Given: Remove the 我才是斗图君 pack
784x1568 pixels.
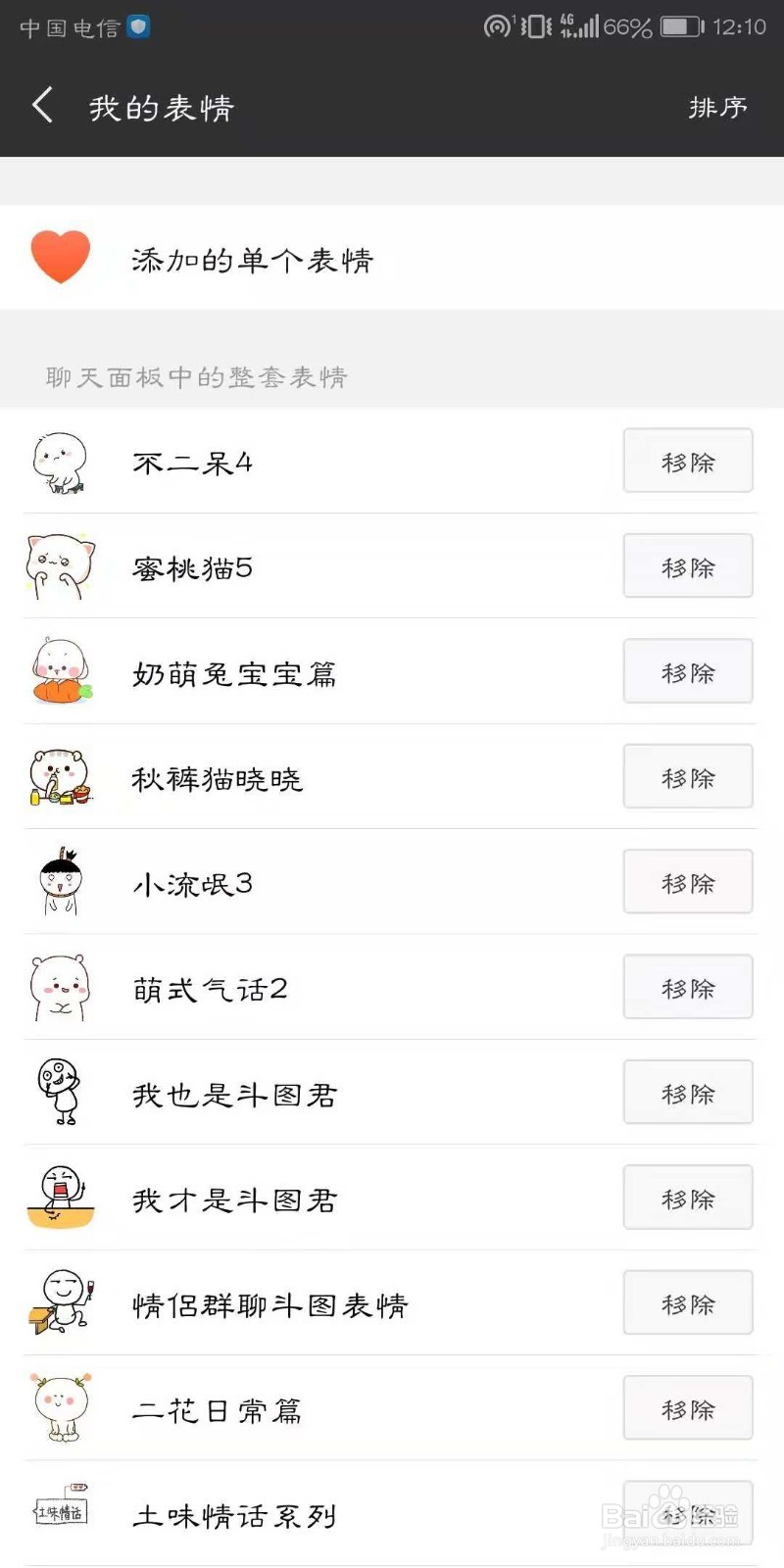Looking at the screenshot, I should 688,1199.
